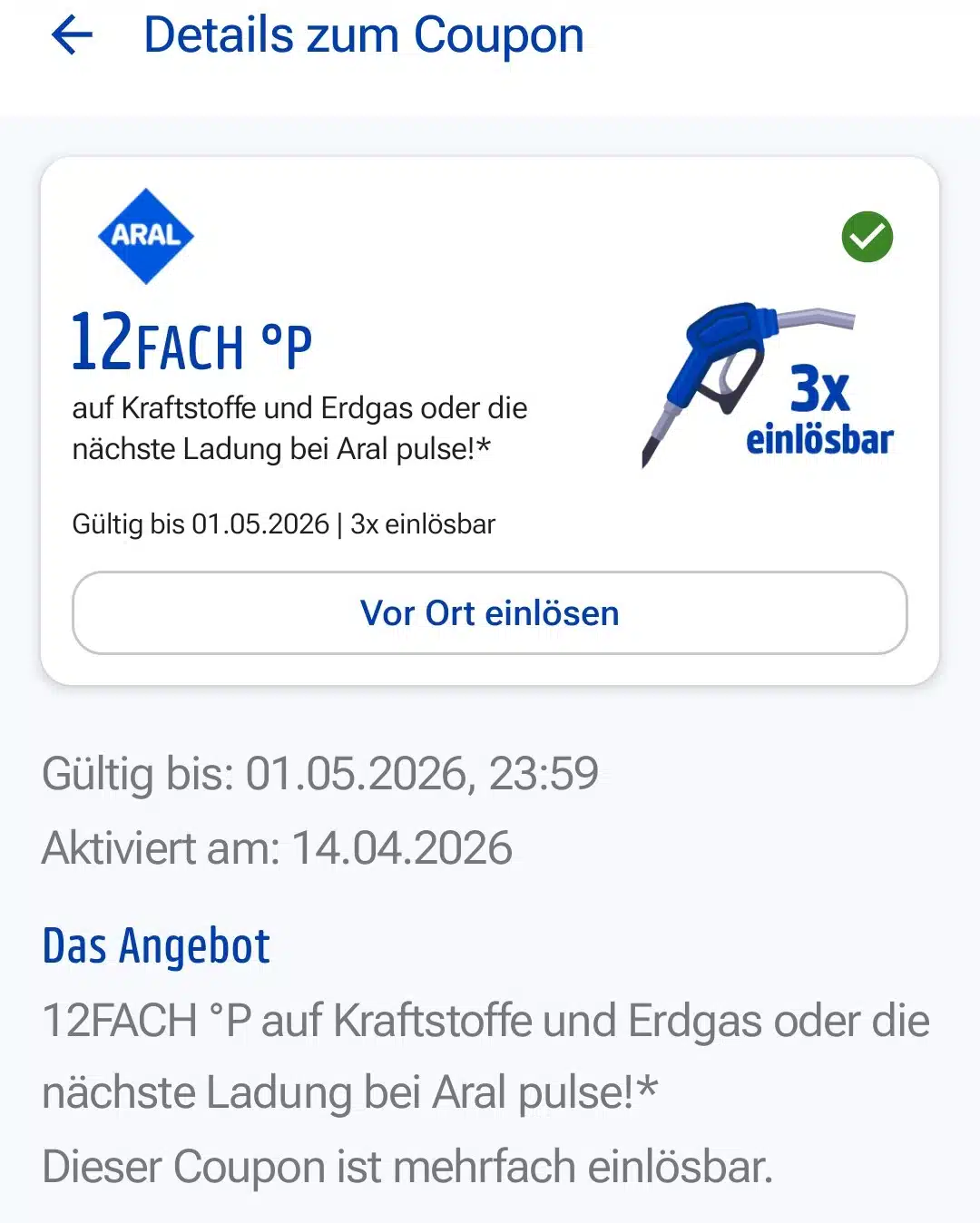Go back from coupon details
Screen dimensions: 980x1223
[x=73, y=36]
